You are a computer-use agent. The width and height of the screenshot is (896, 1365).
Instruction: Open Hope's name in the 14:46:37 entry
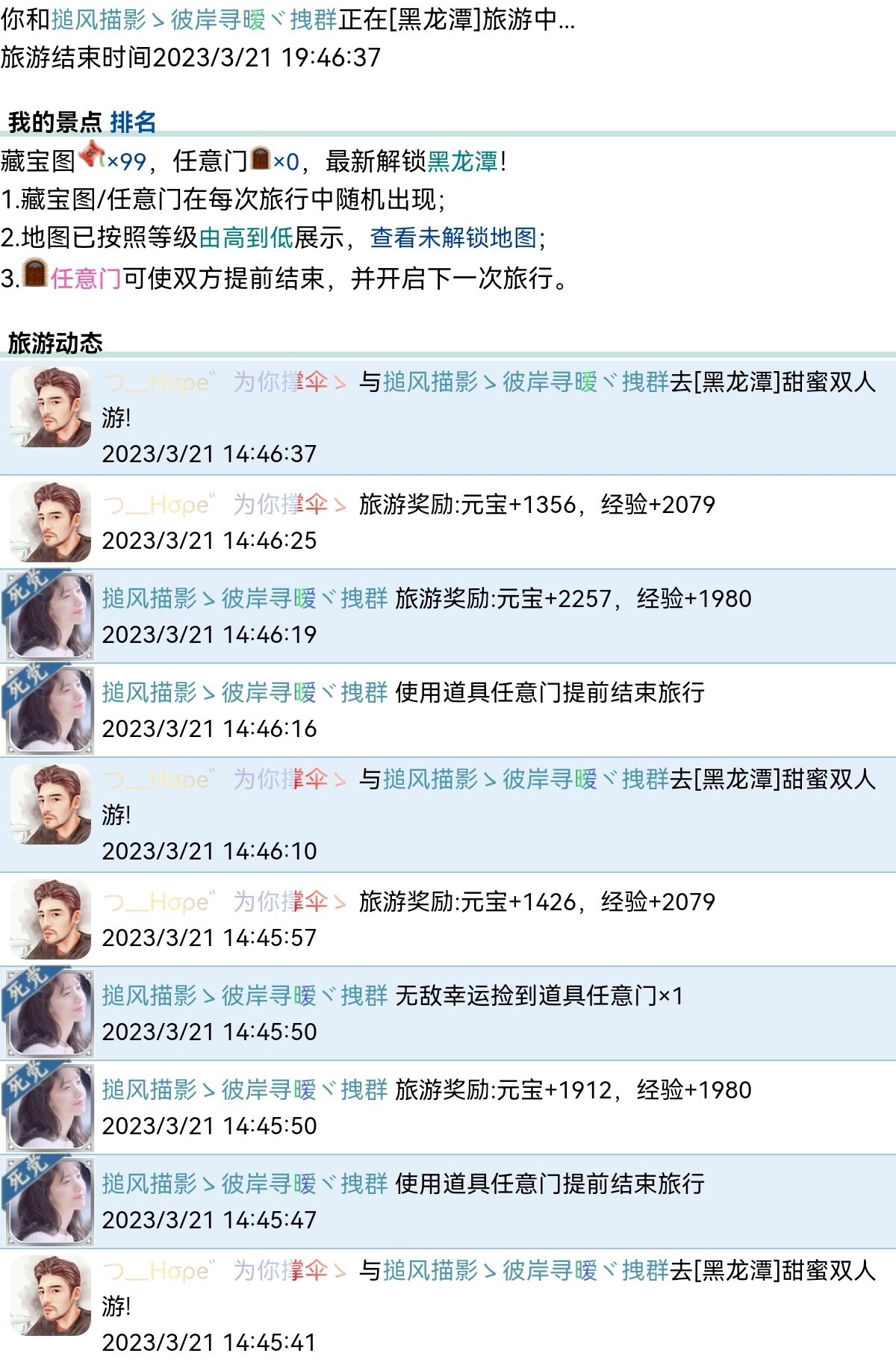click(x=224, y=382)
